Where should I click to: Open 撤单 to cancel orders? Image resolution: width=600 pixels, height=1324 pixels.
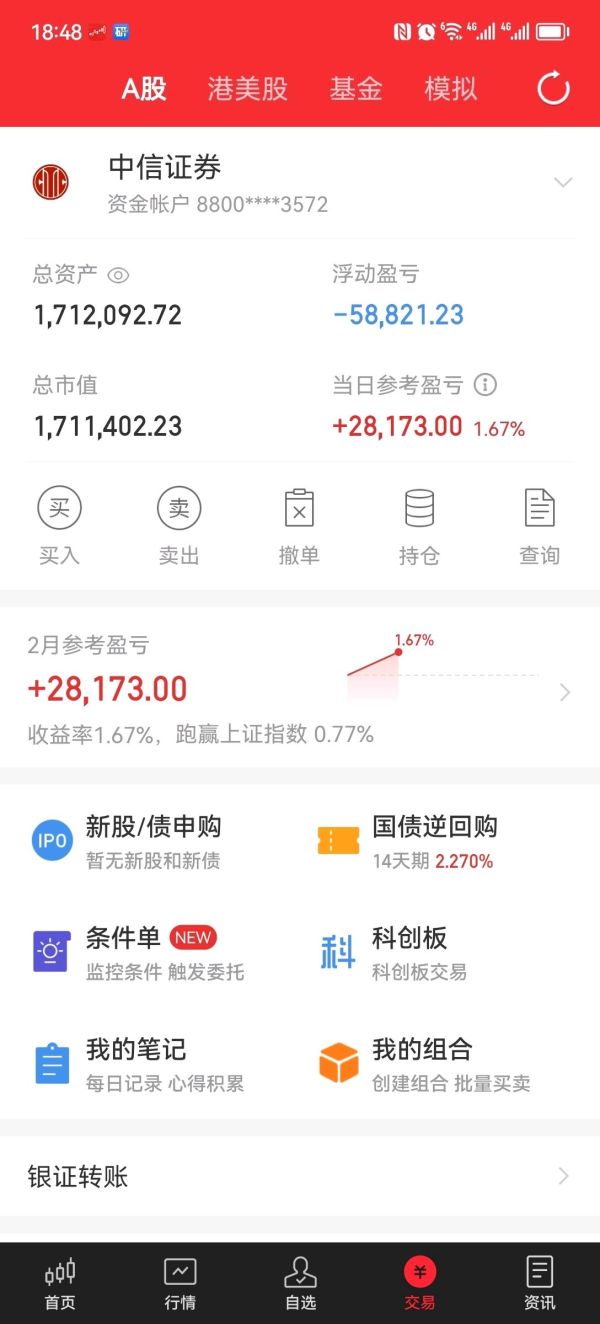299,526
